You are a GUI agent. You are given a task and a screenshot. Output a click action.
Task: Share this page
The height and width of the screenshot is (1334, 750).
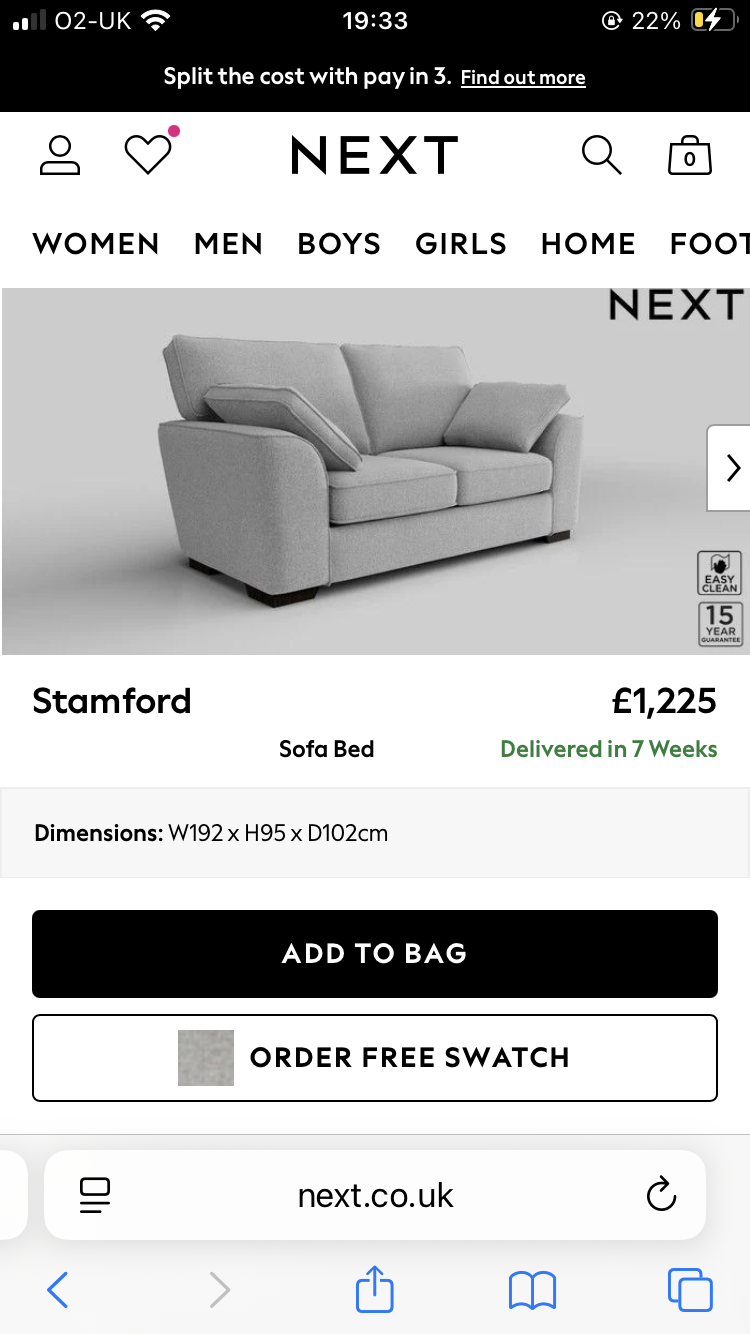click(x=375, y=1290)
